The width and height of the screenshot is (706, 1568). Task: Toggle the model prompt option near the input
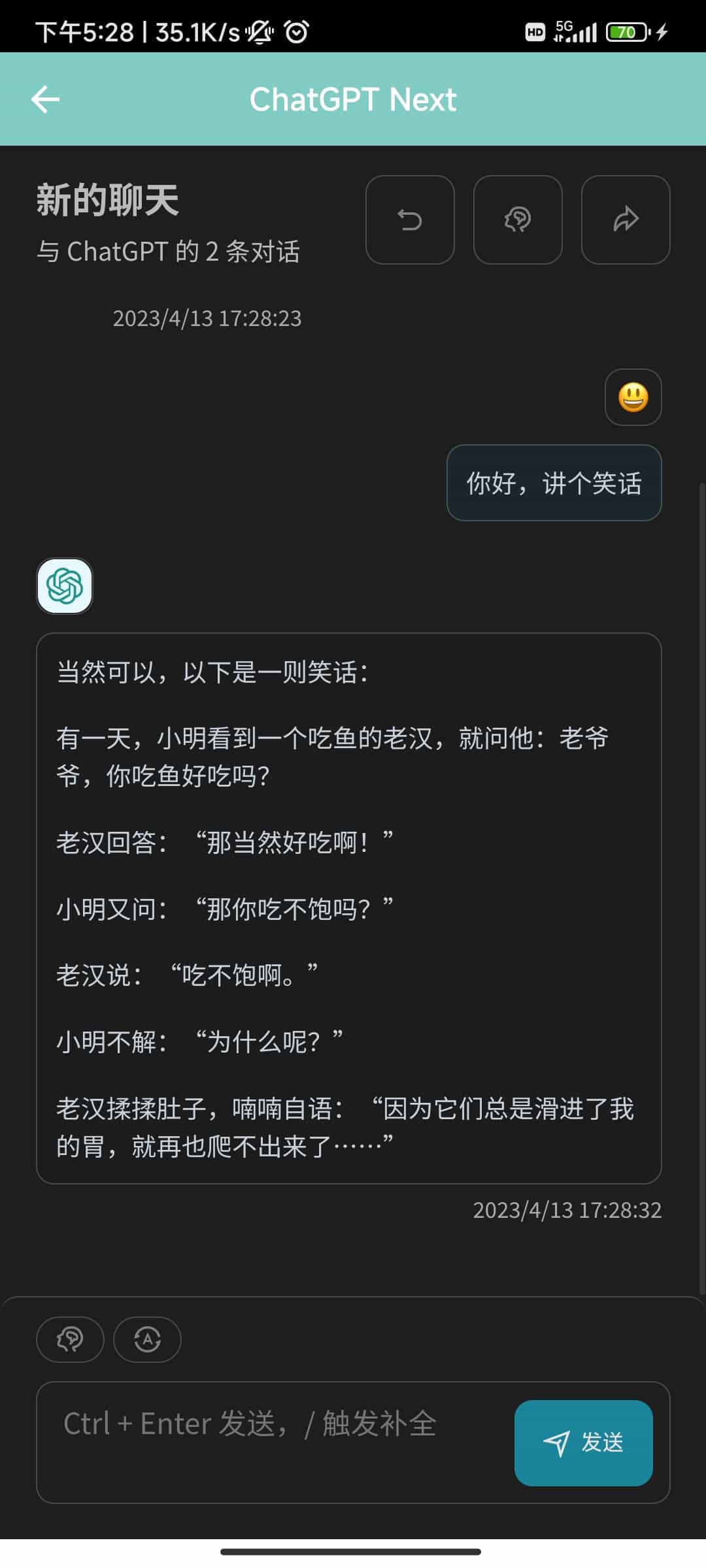[x=69, y=1339]
